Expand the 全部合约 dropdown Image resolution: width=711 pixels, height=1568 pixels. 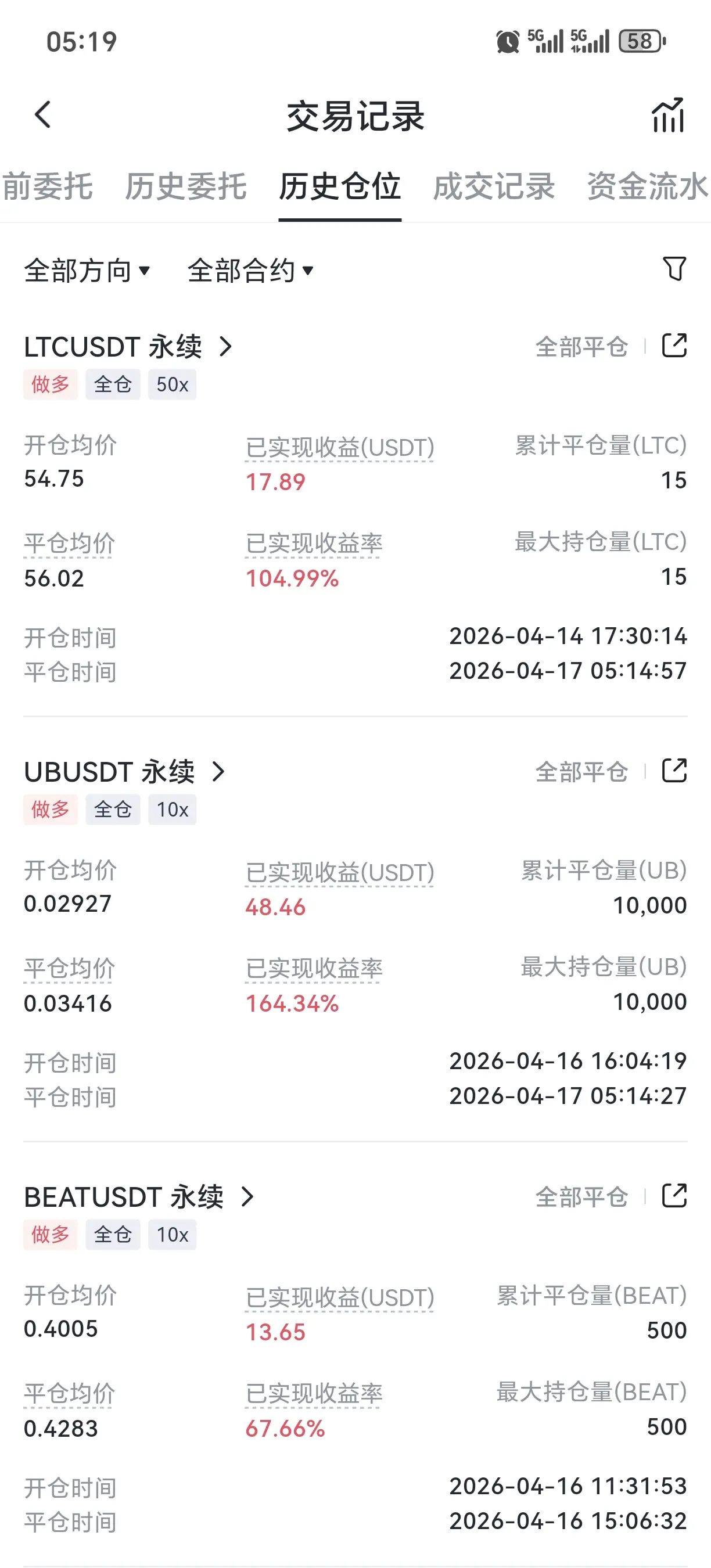pos(250,270)
